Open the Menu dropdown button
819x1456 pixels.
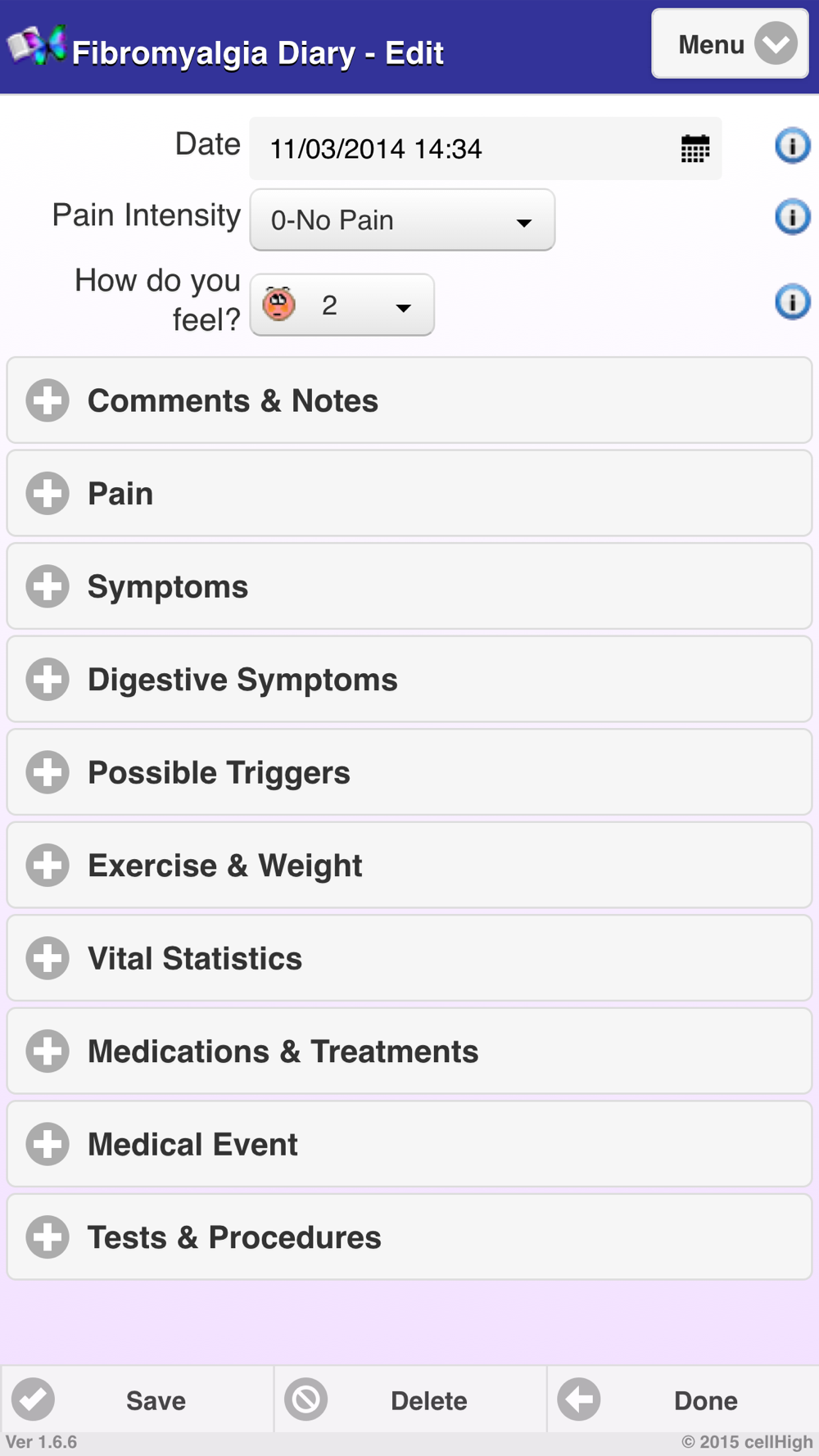730,44
